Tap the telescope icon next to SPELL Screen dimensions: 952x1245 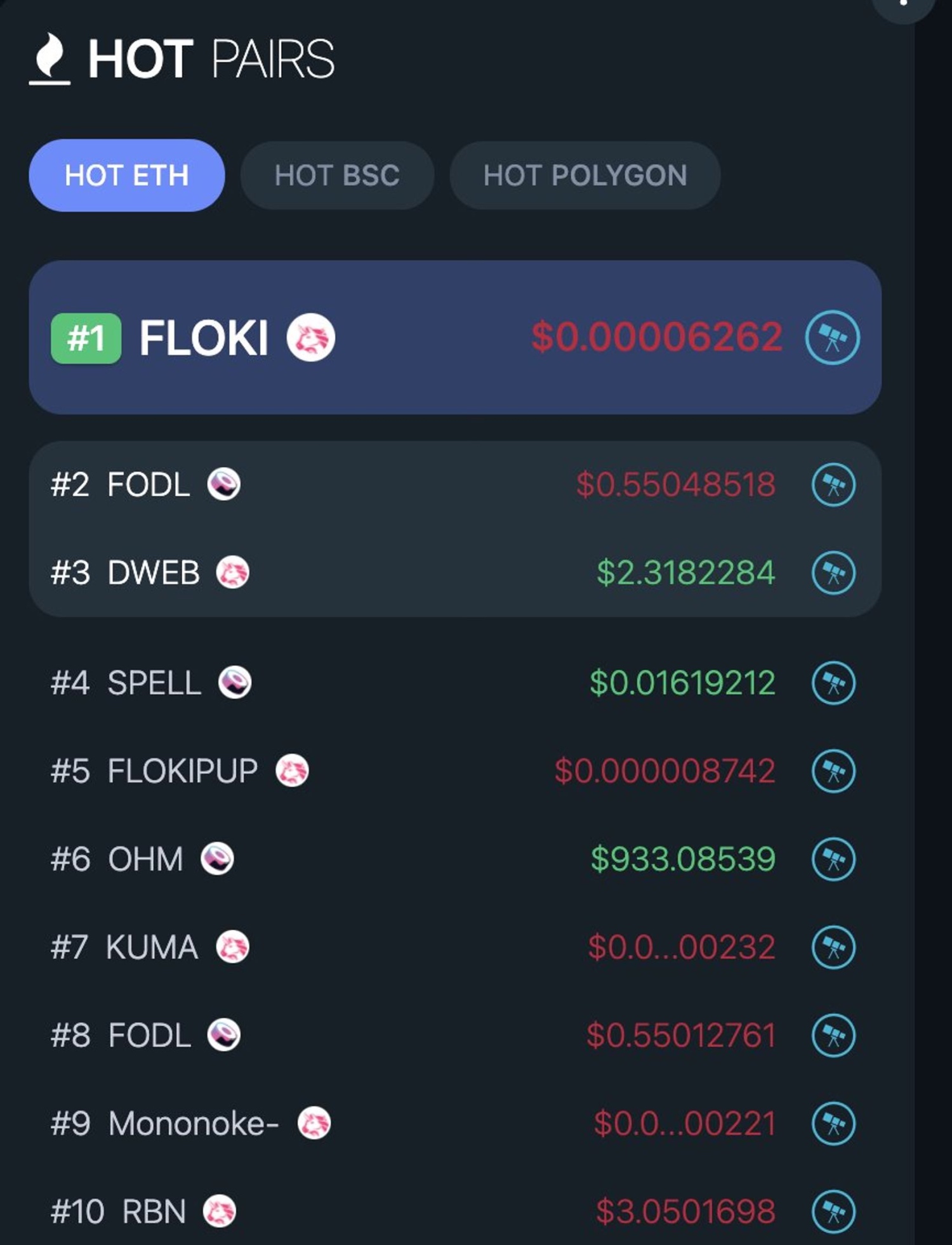coord(833,683)
